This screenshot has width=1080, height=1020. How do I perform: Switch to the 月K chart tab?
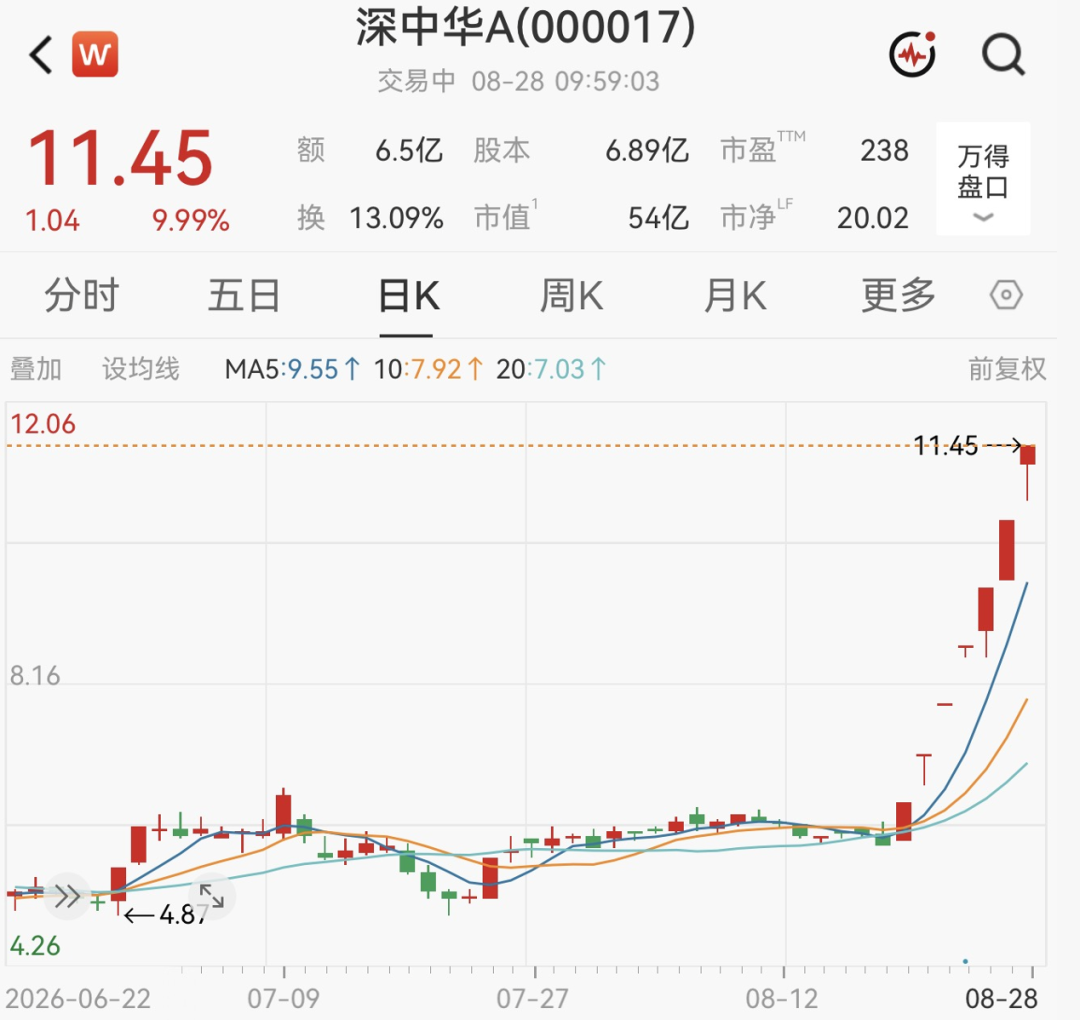(x=735, y=296)
